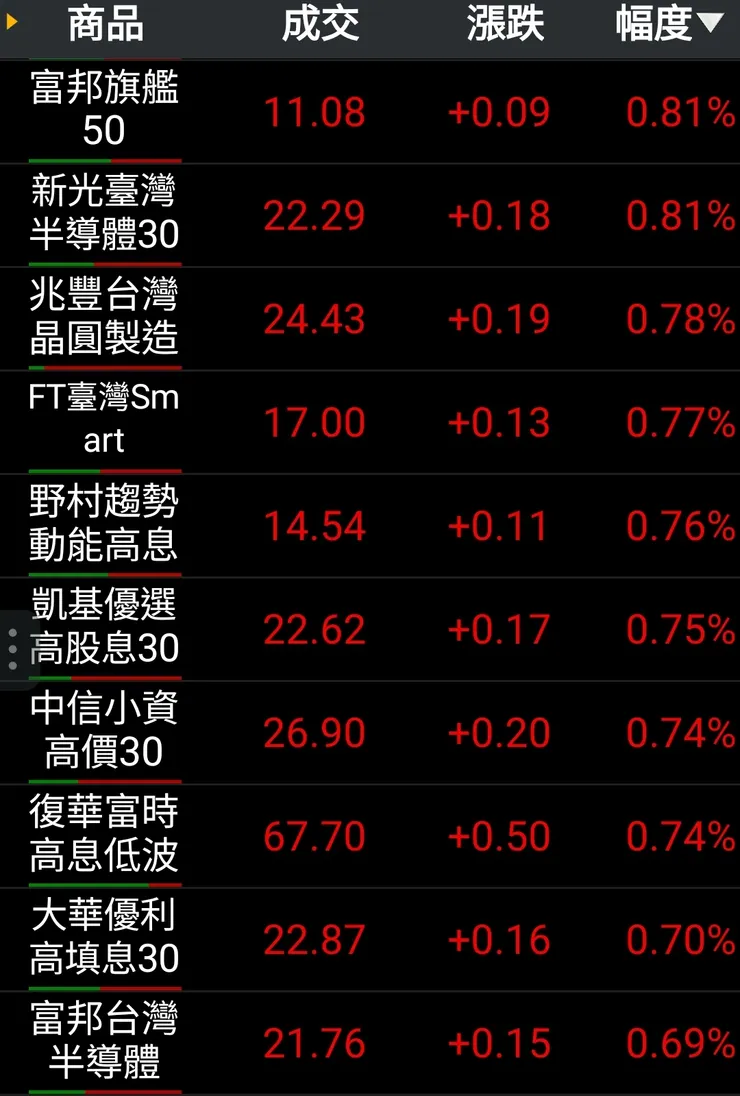View 凱基優選高股息30 details
Image resolution: width=740 pixels, height=1096 pixels.
coord(105,628)
